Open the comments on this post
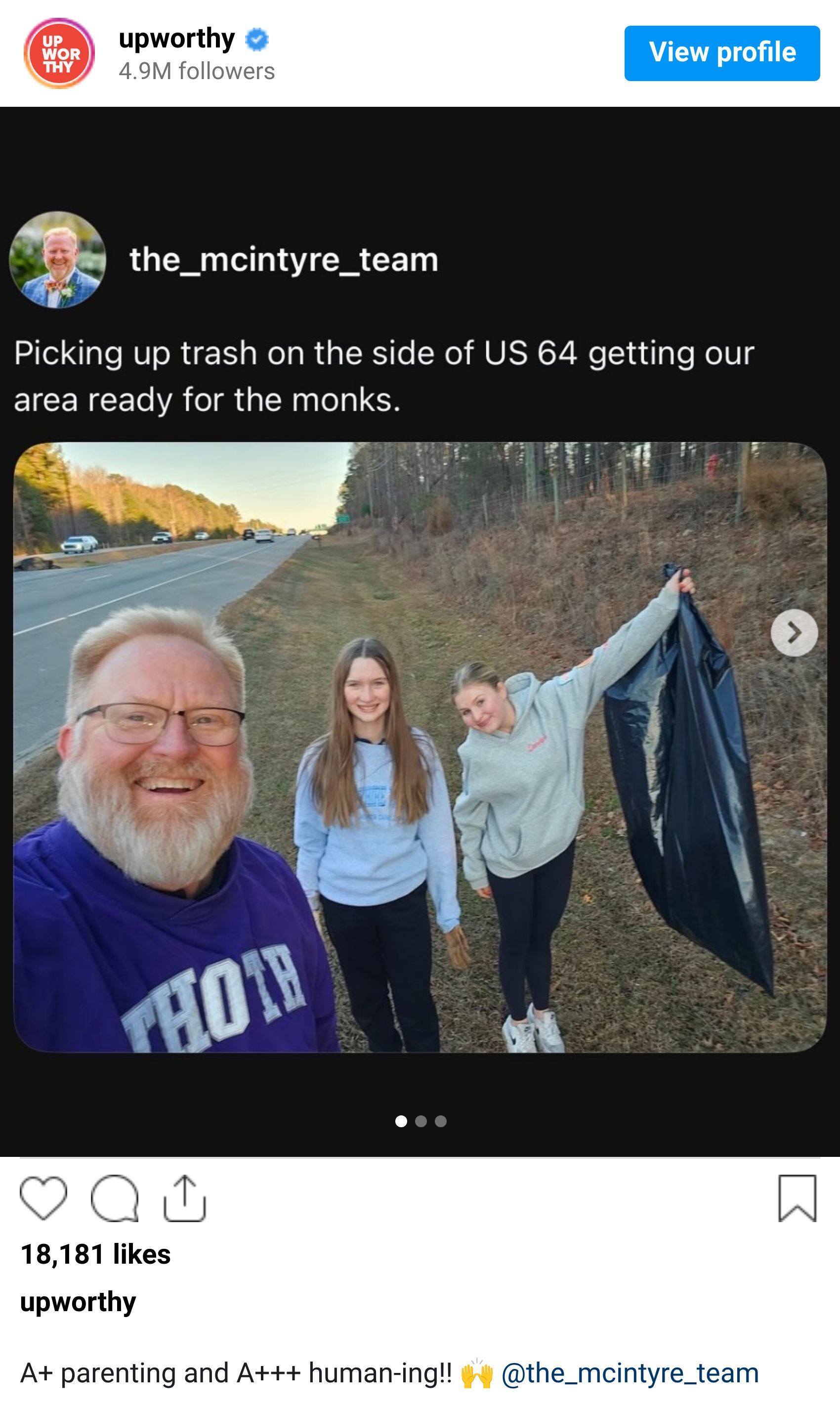This screenshot has width=840, height=1412. (x=114, y=1197)
